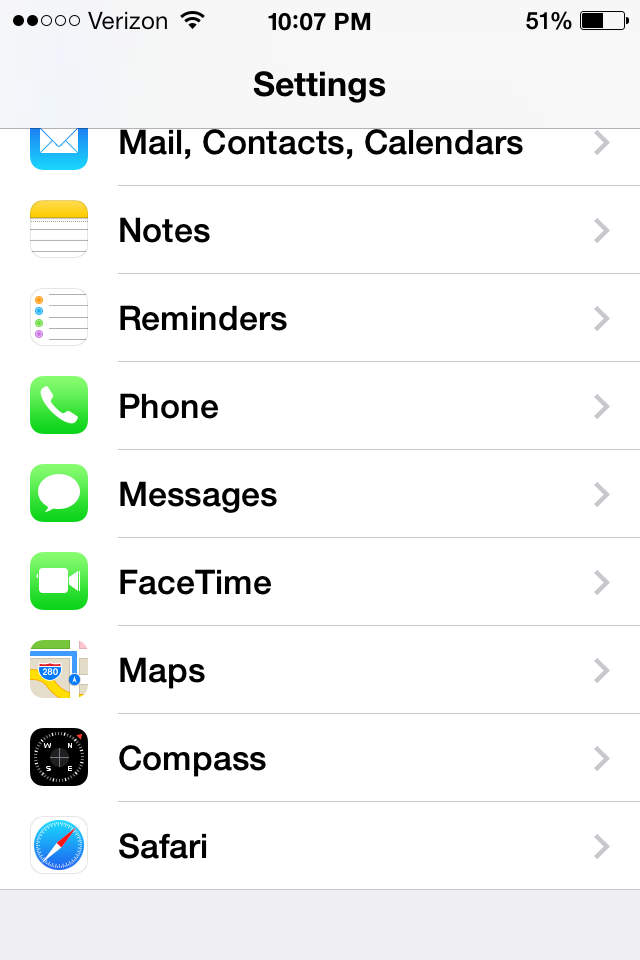Image resolution: width=640 pixels, height=960 pixels.
Task: Open the Compass settings row
Action: tap(320, 759)
